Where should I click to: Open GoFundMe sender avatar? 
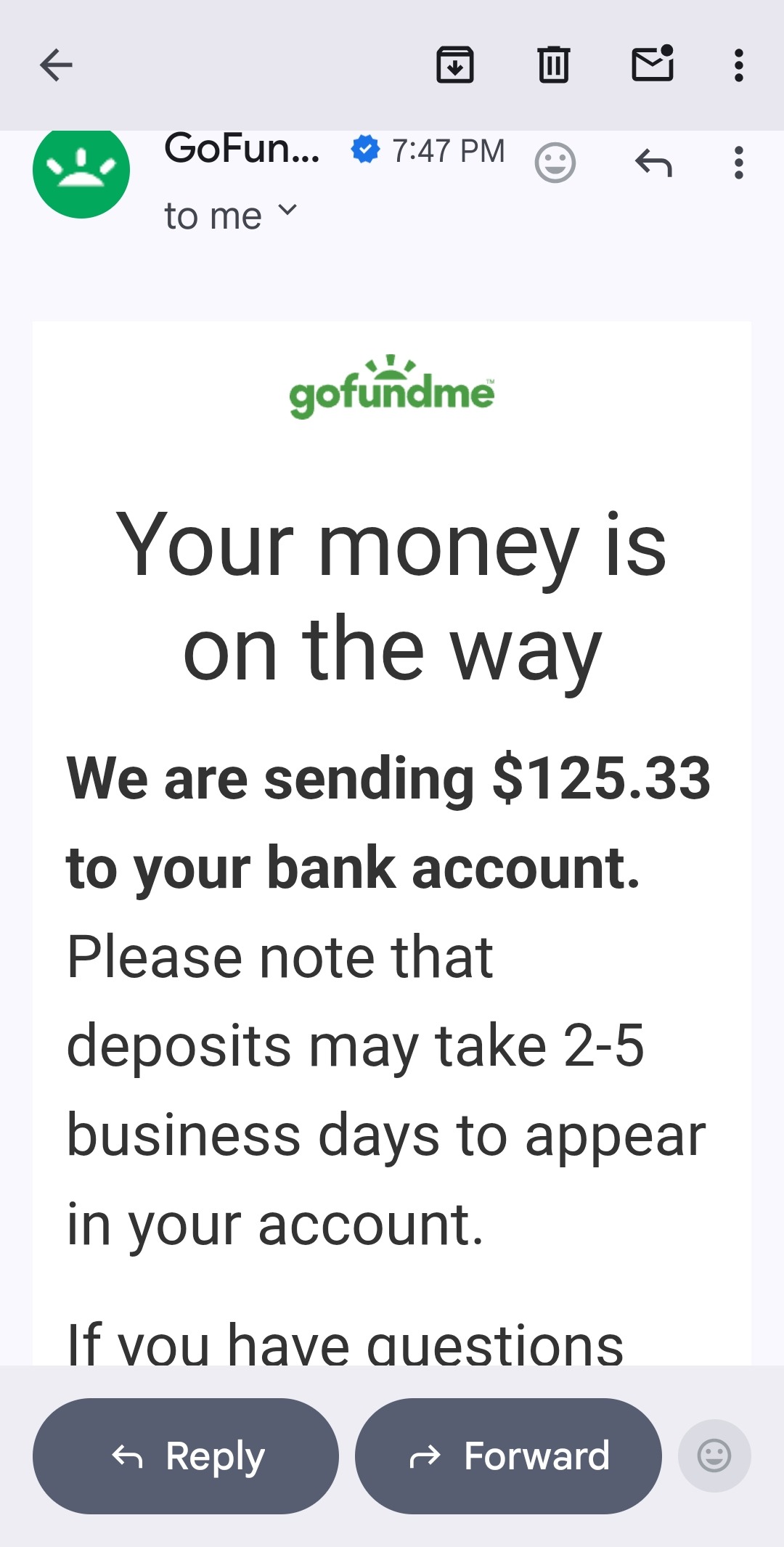81,171
